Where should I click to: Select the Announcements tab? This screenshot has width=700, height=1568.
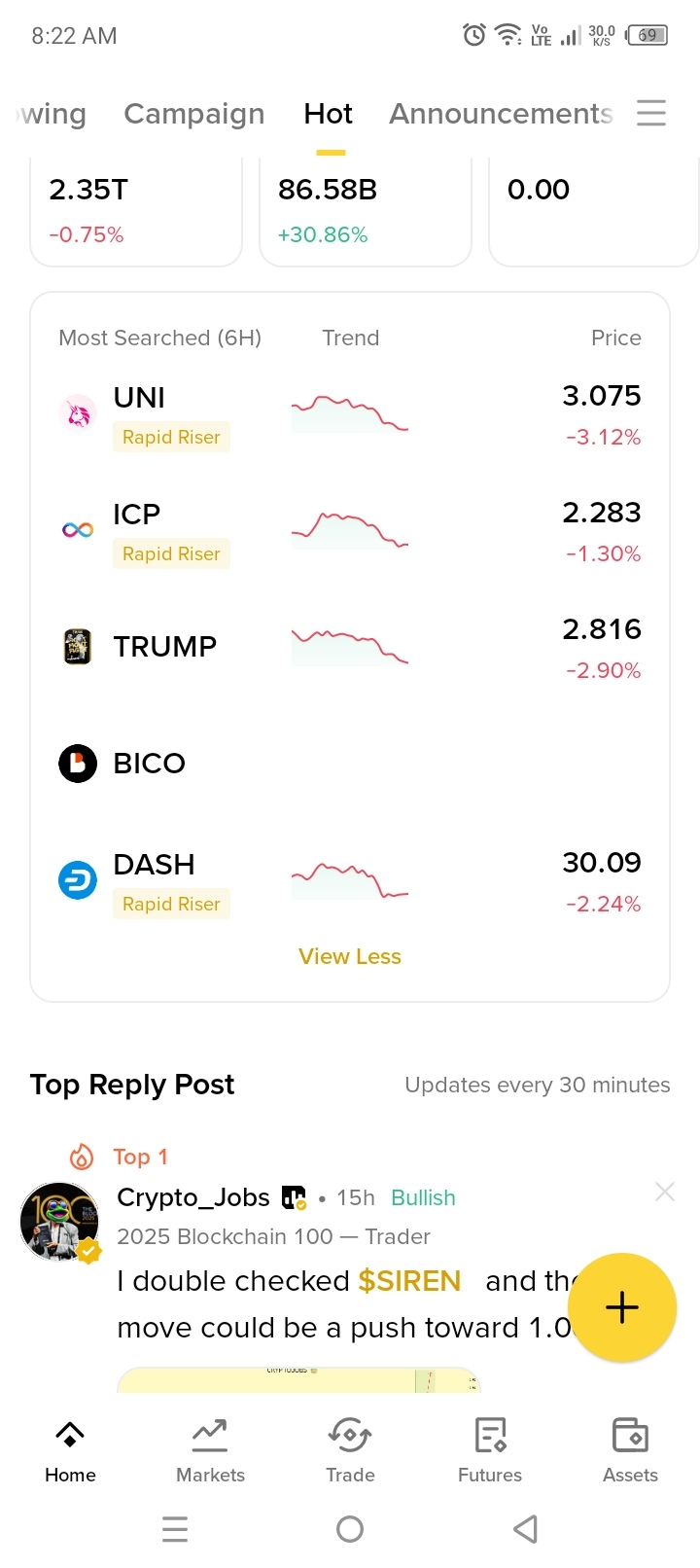pos(500,114)
